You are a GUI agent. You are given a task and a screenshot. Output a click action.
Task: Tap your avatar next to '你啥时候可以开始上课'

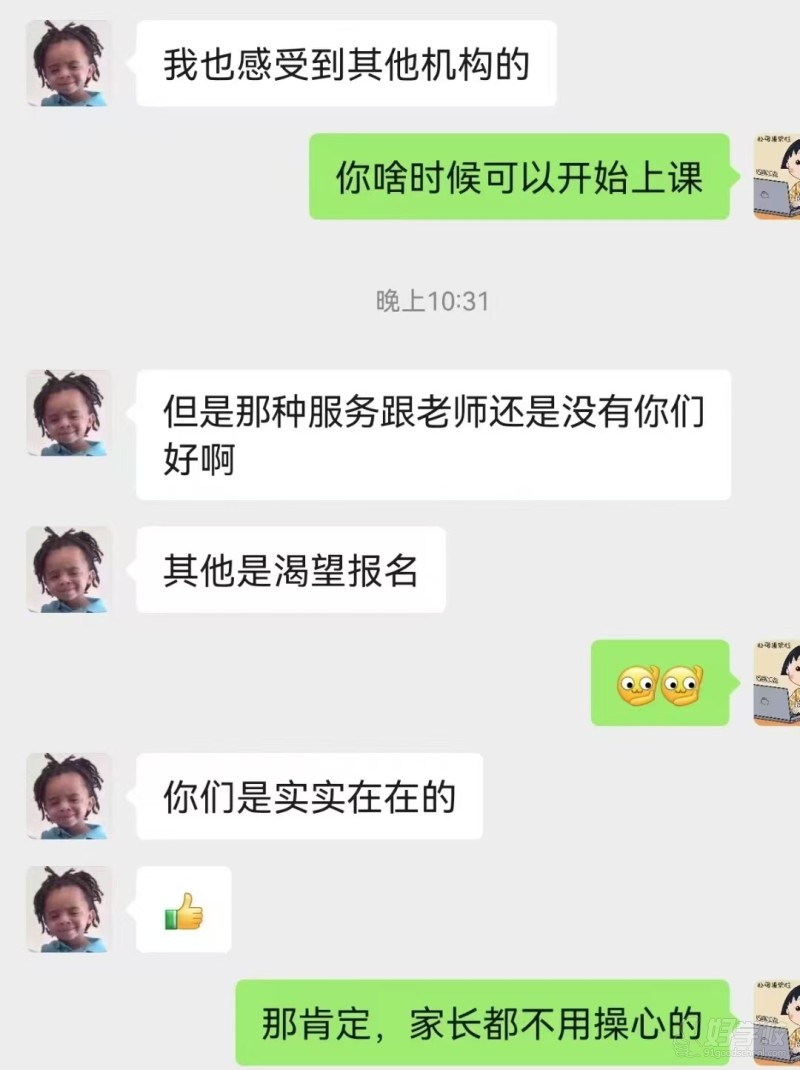click(776, 177)
